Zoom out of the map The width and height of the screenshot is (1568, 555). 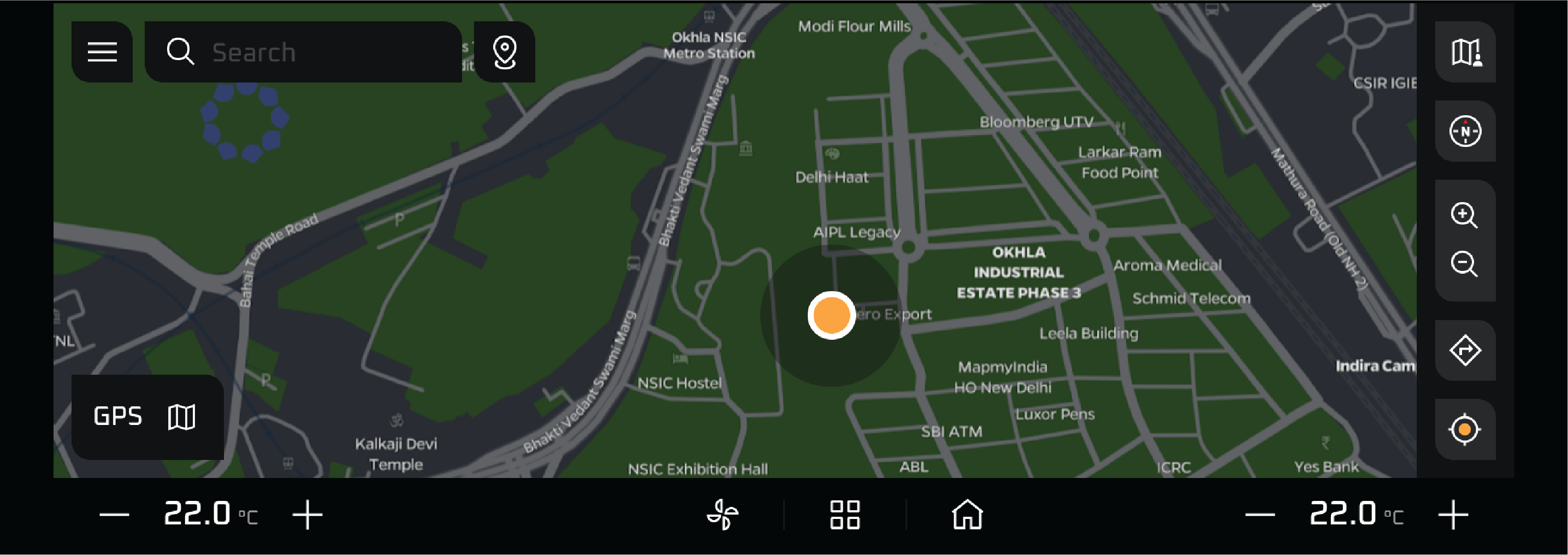(1464, 264)
